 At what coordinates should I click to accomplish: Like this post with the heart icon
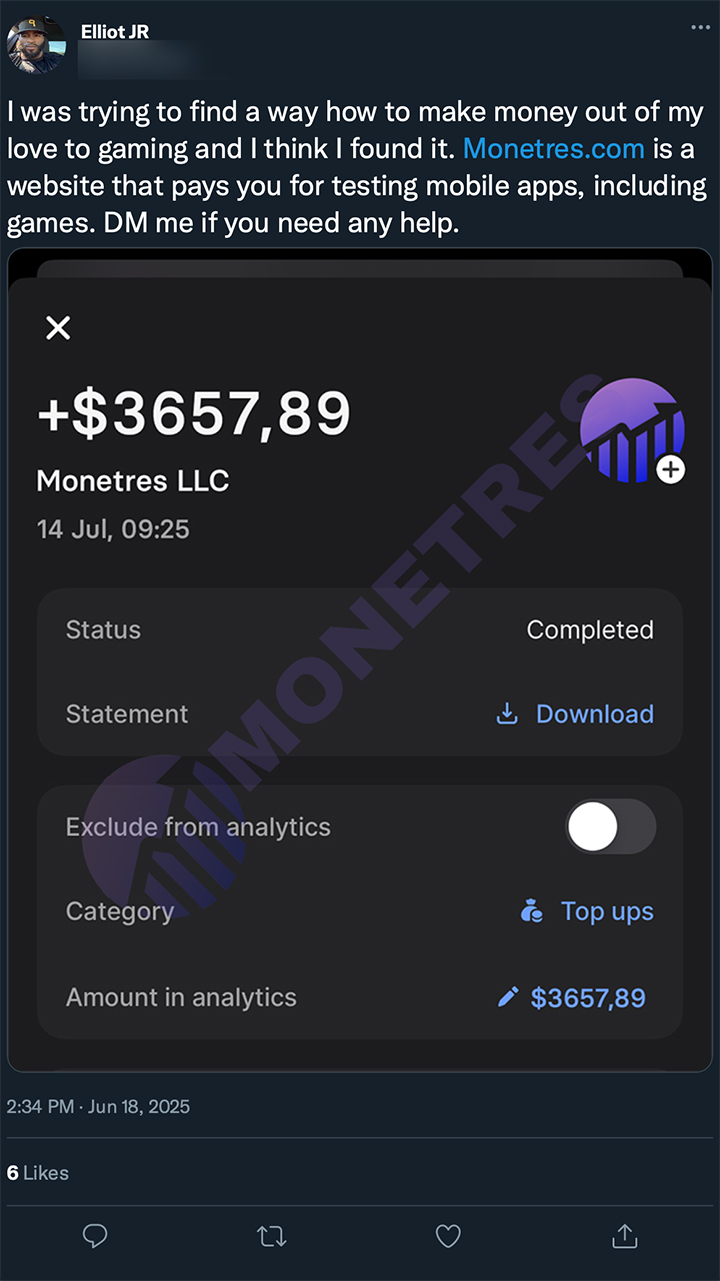tap(448, 1236)
